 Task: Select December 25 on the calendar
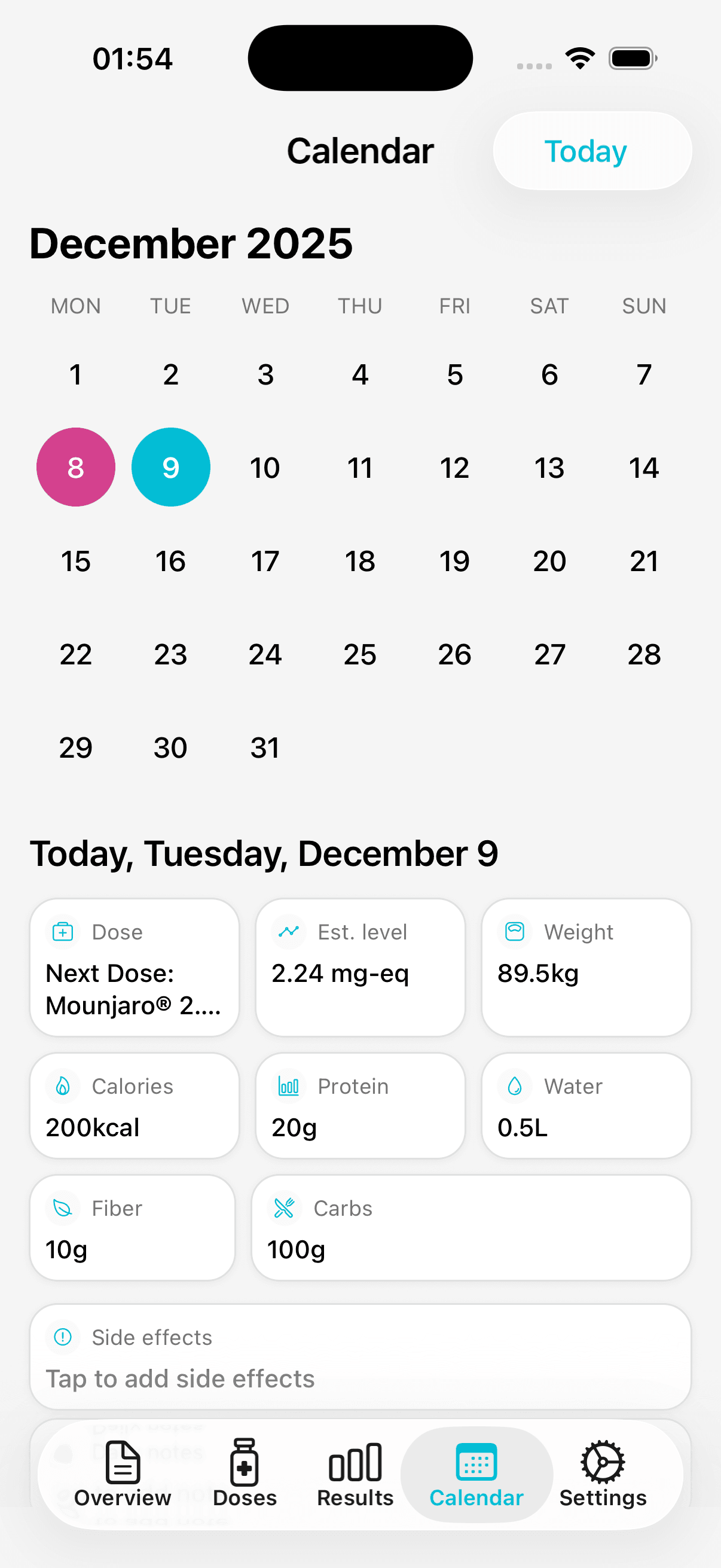360,654
